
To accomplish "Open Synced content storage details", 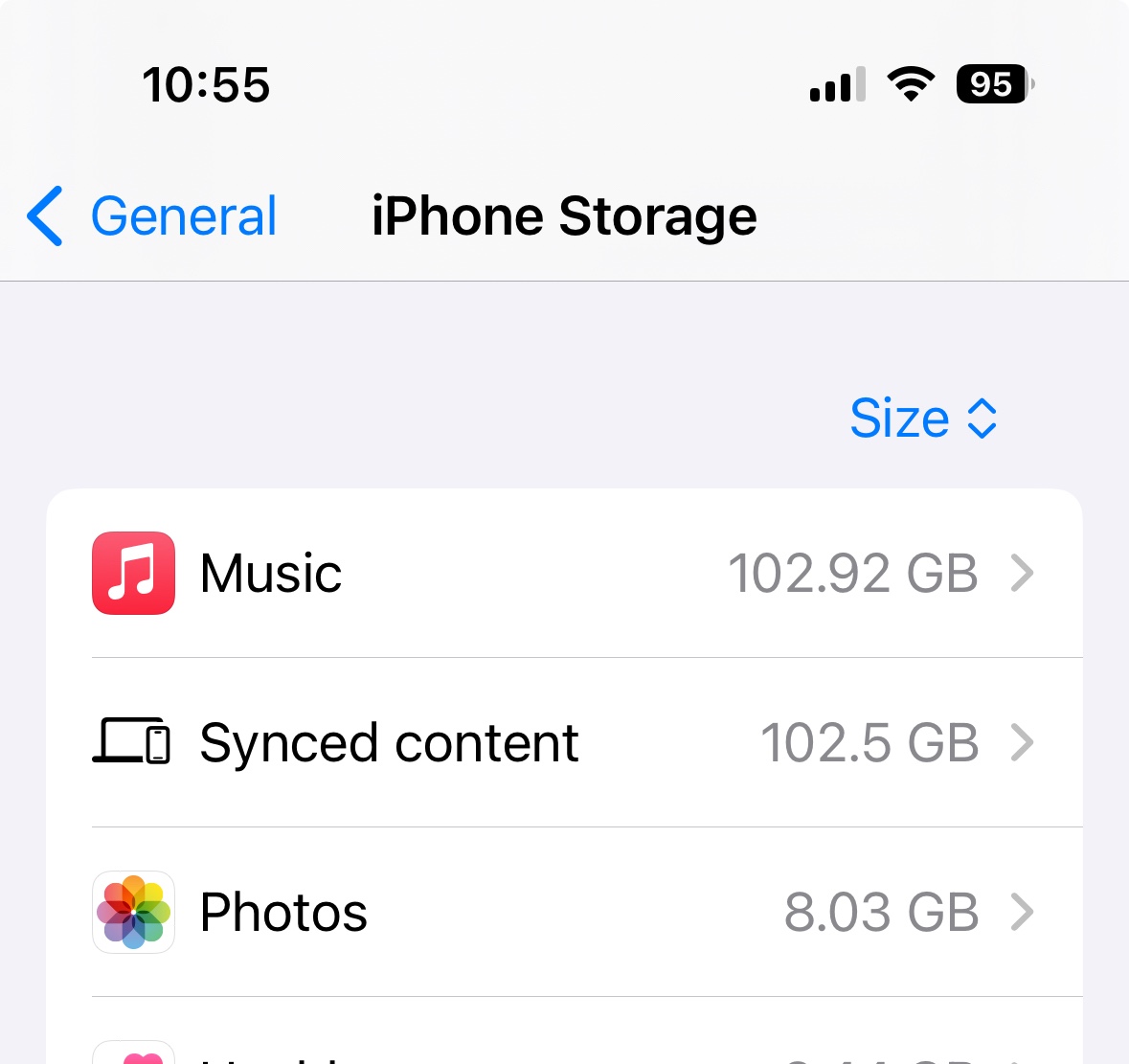I will point(563,743).
